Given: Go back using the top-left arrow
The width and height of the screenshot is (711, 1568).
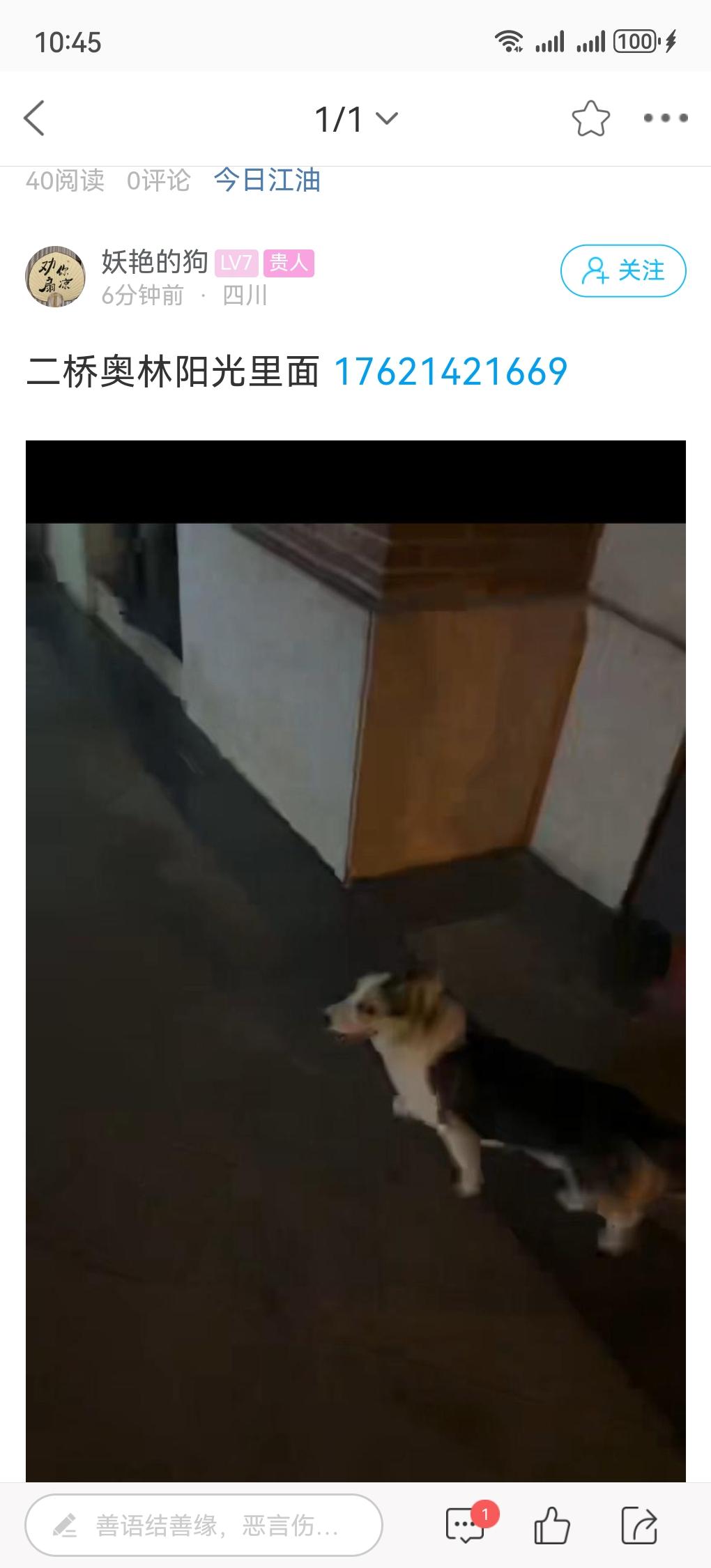Looking at the screenshot, I should click(34, 118).
